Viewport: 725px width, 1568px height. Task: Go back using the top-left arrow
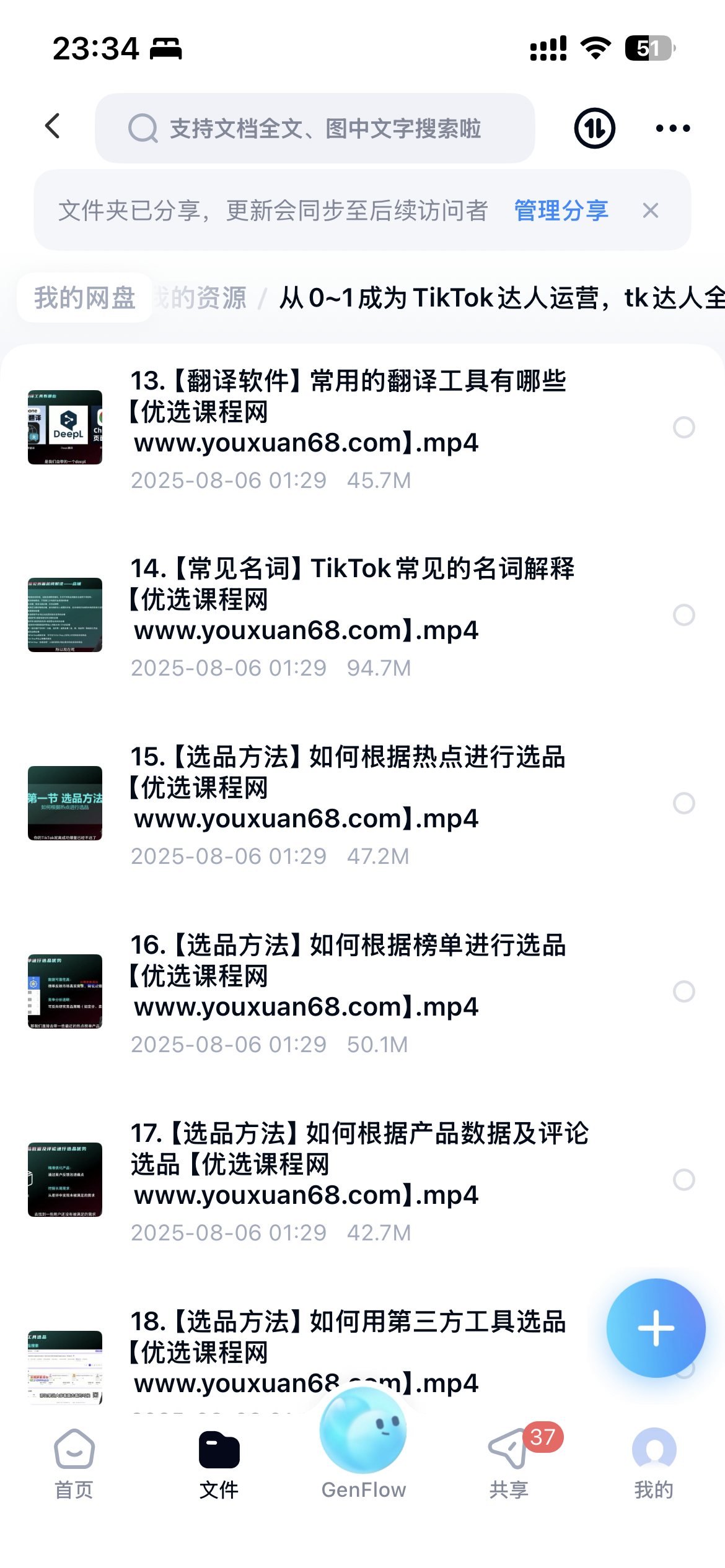(53, 127)
